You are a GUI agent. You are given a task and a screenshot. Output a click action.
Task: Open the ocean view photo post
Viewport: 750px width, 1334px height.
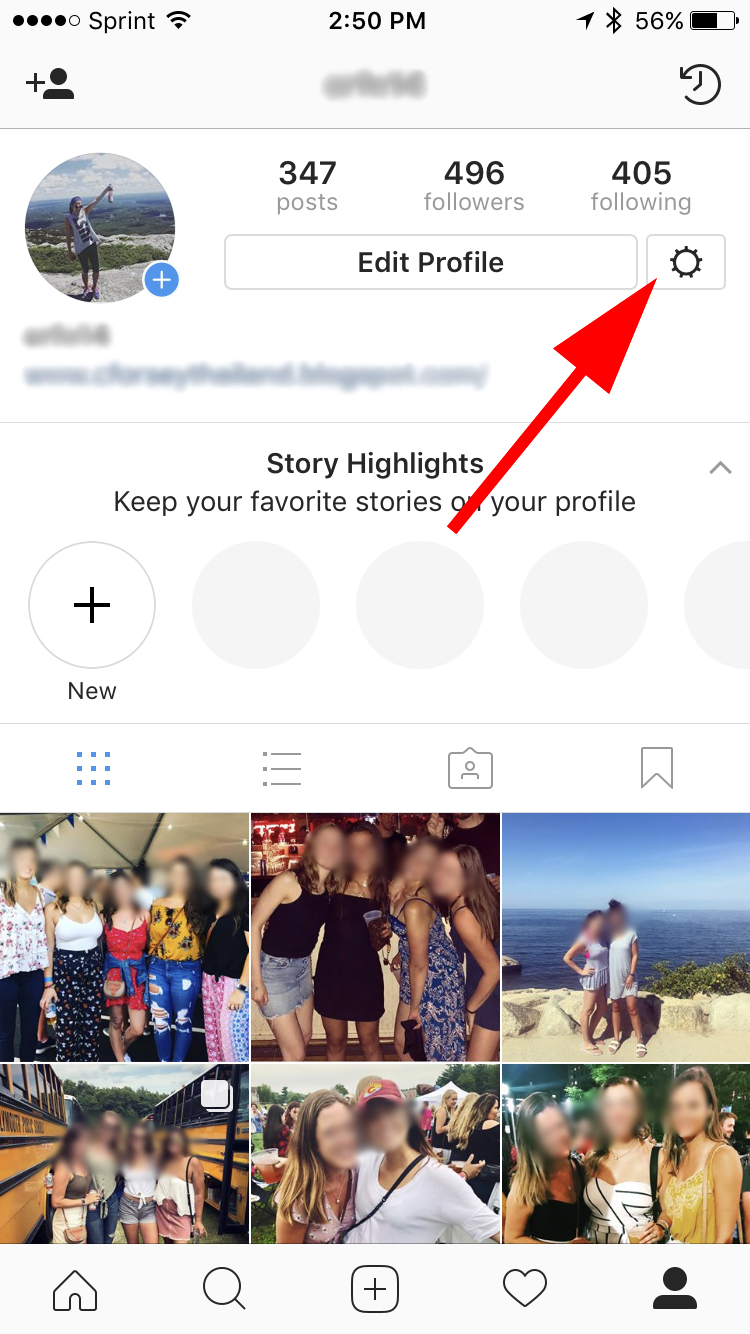point(625,937)
